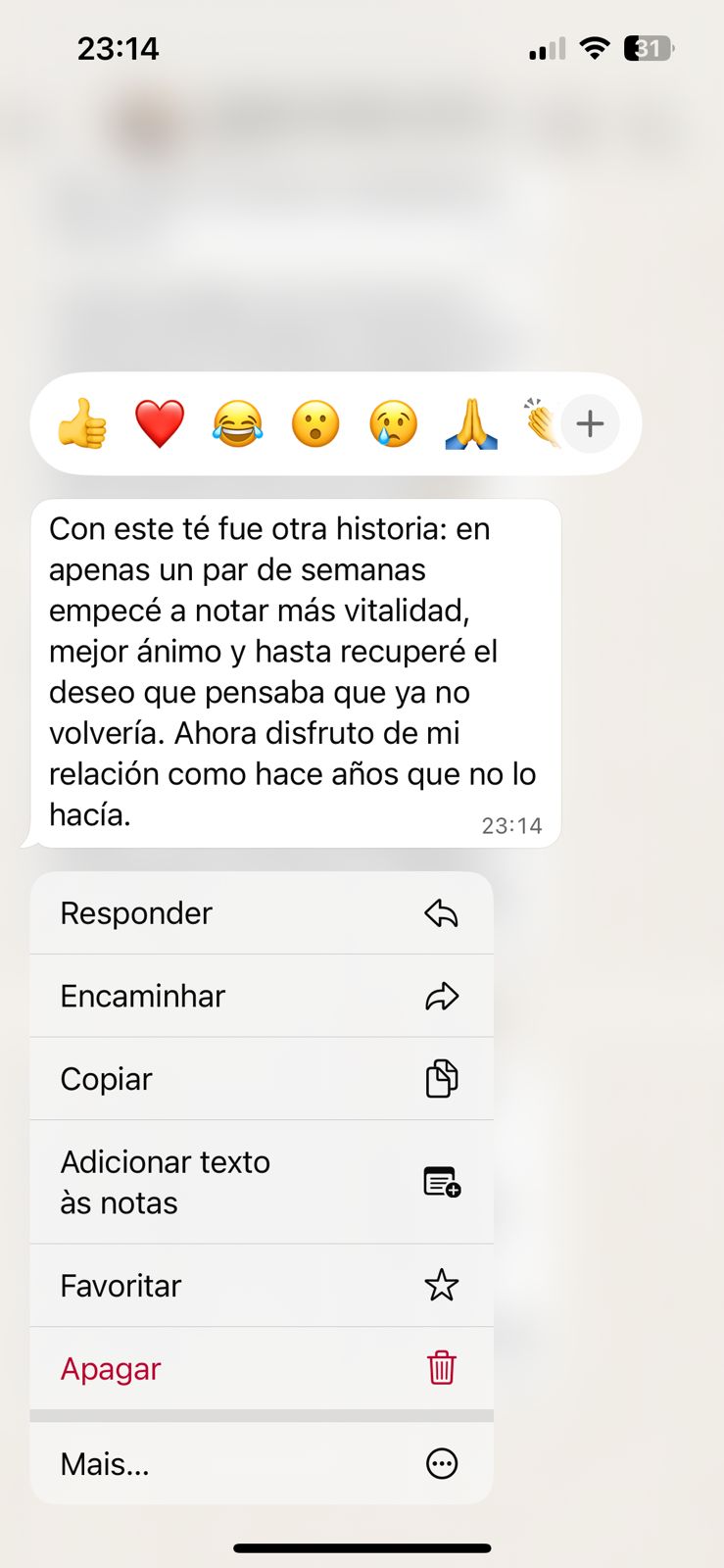The width and height of the screenshot is (724, 1568).
Task: Choose Encaminhar to forward the message
Action: coord(262,996)
